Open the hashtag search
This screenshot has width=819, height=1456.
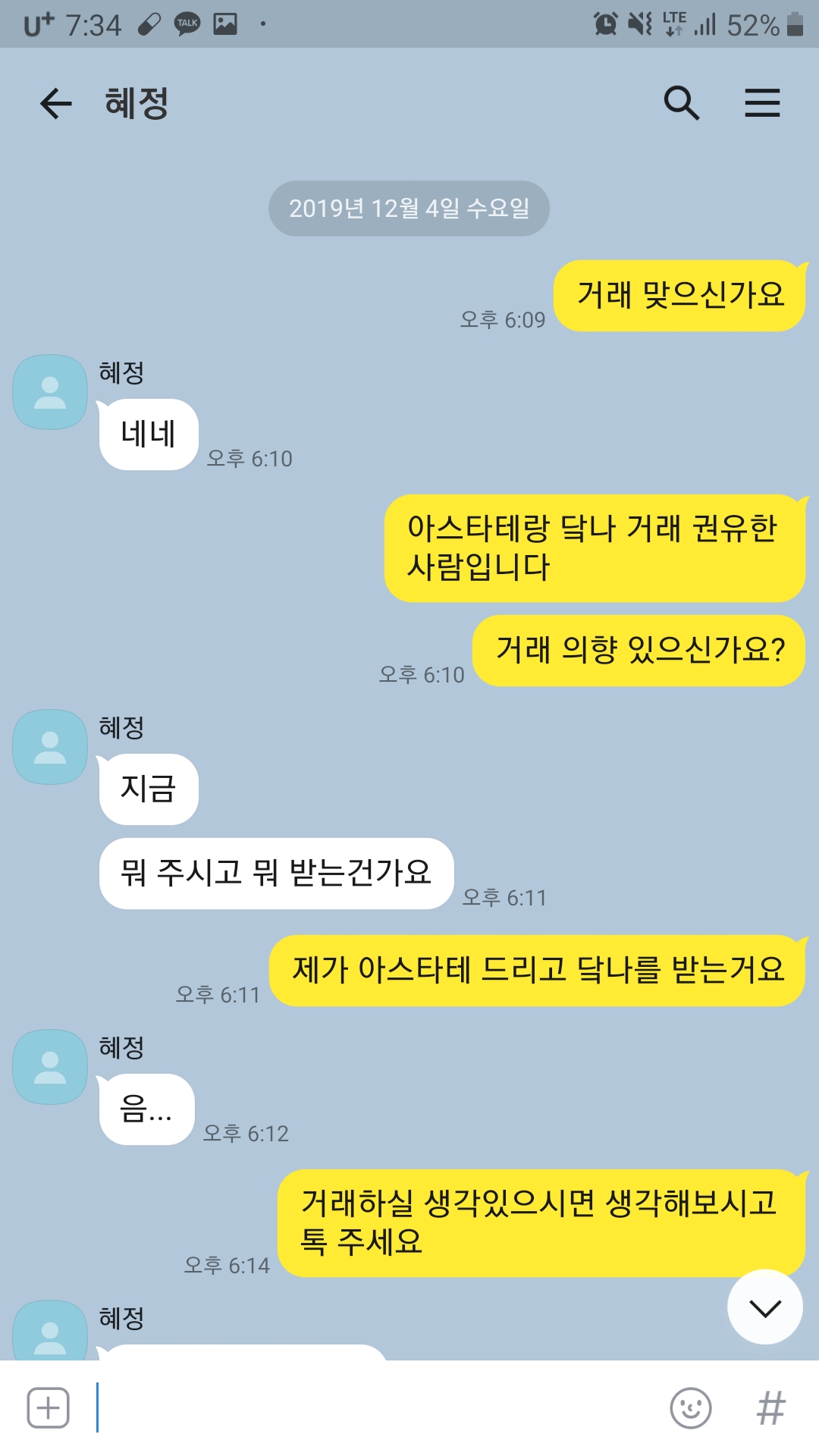(x=771, y=1408)
